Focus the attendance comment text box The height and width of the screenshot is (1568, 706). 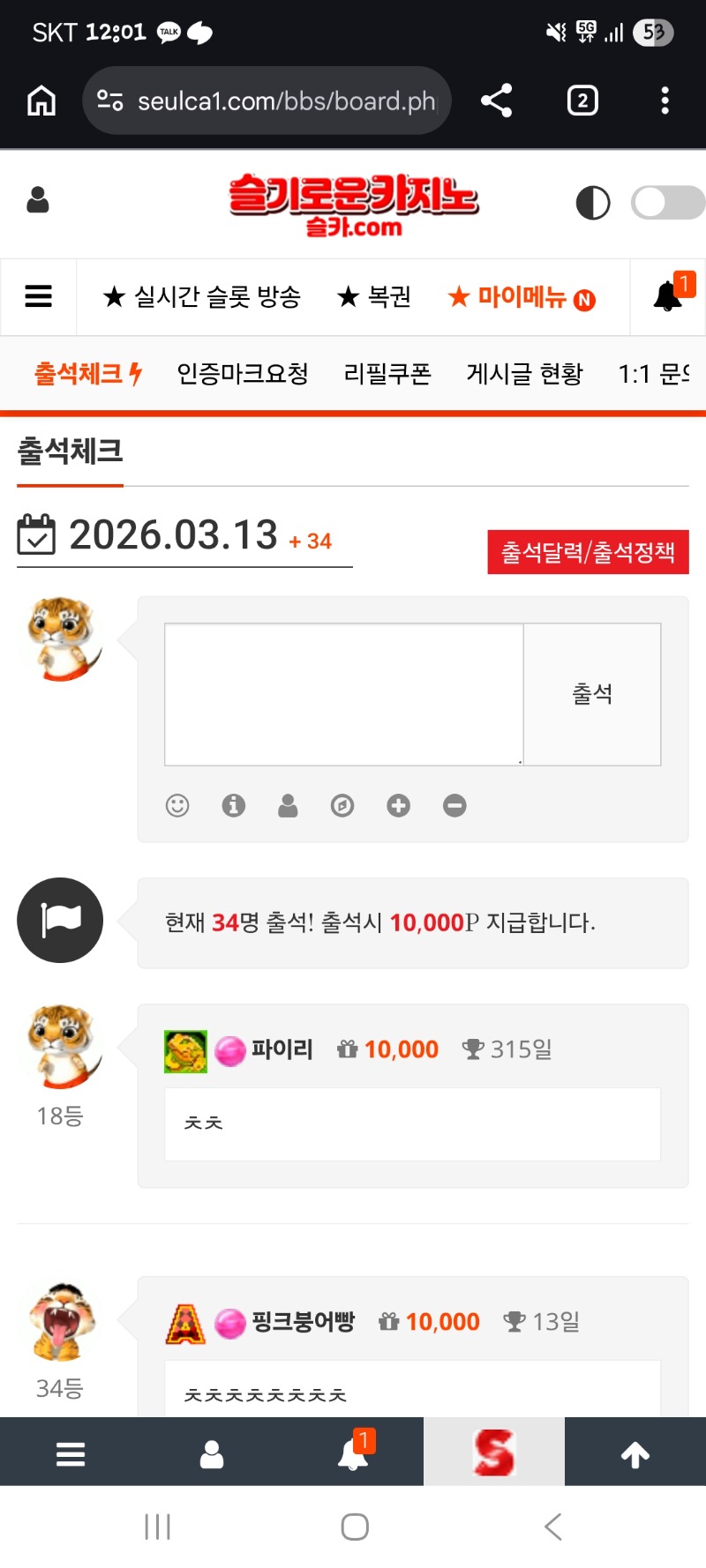click(344, 694)
